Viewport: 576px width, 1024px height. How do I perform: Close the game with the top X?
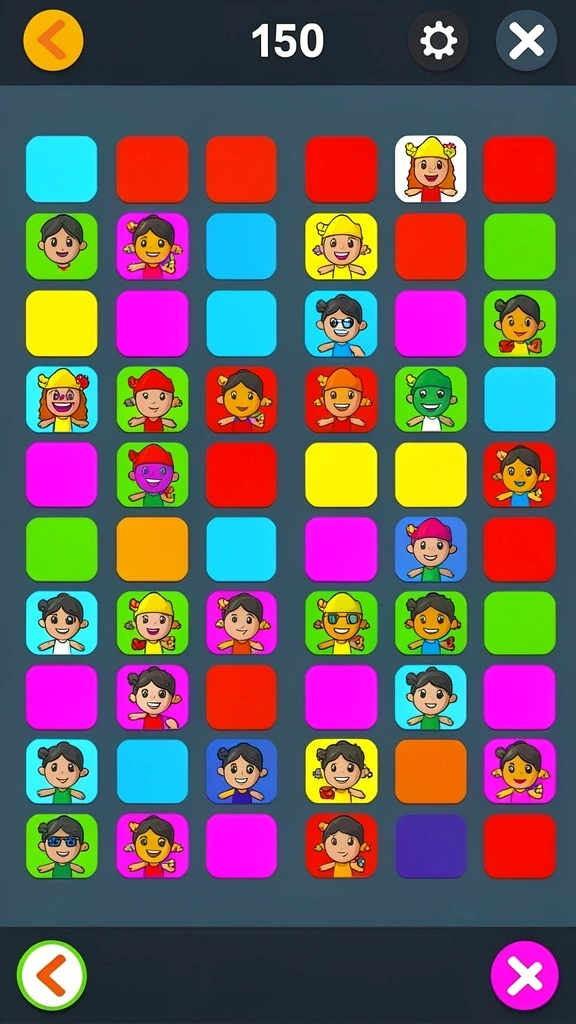pos(526,40)
